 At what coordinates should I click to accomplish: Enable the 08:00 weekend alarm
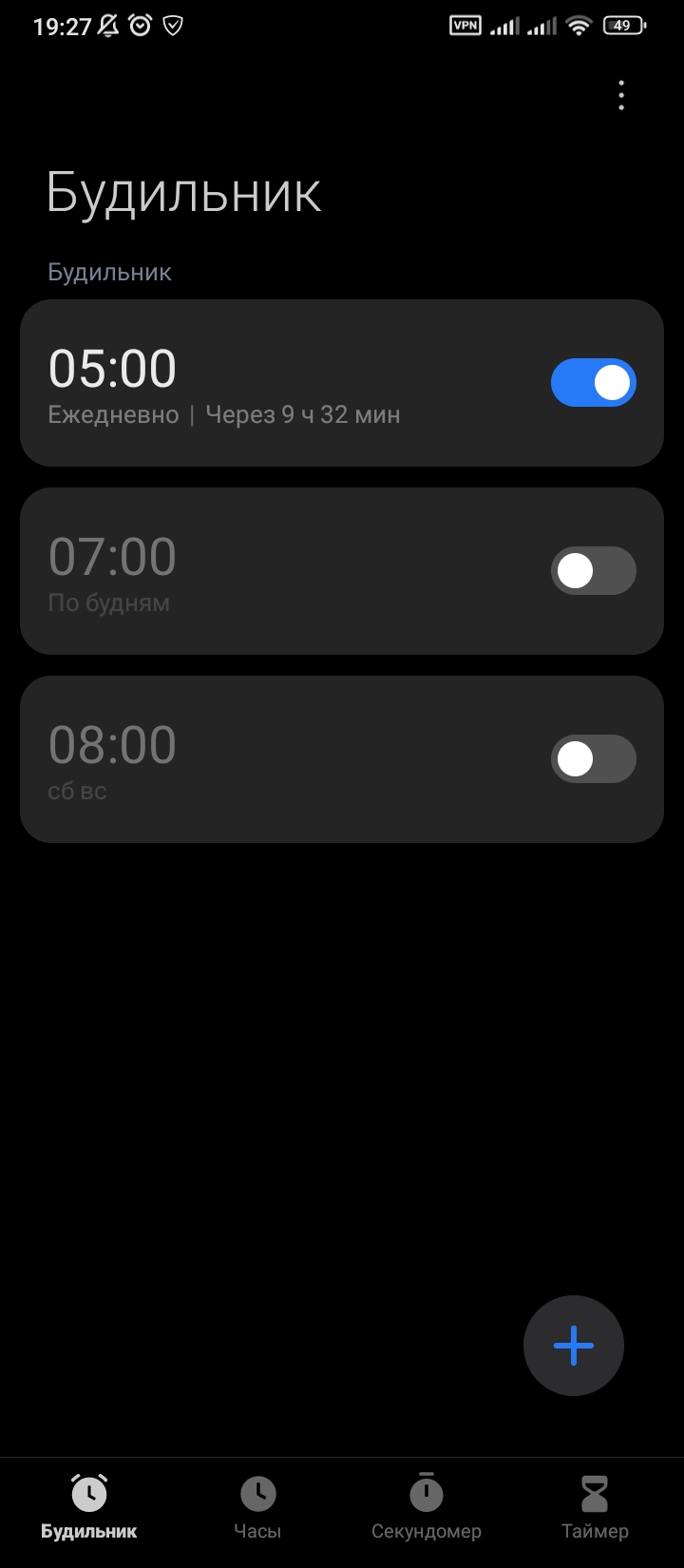(x=594, y=759)
